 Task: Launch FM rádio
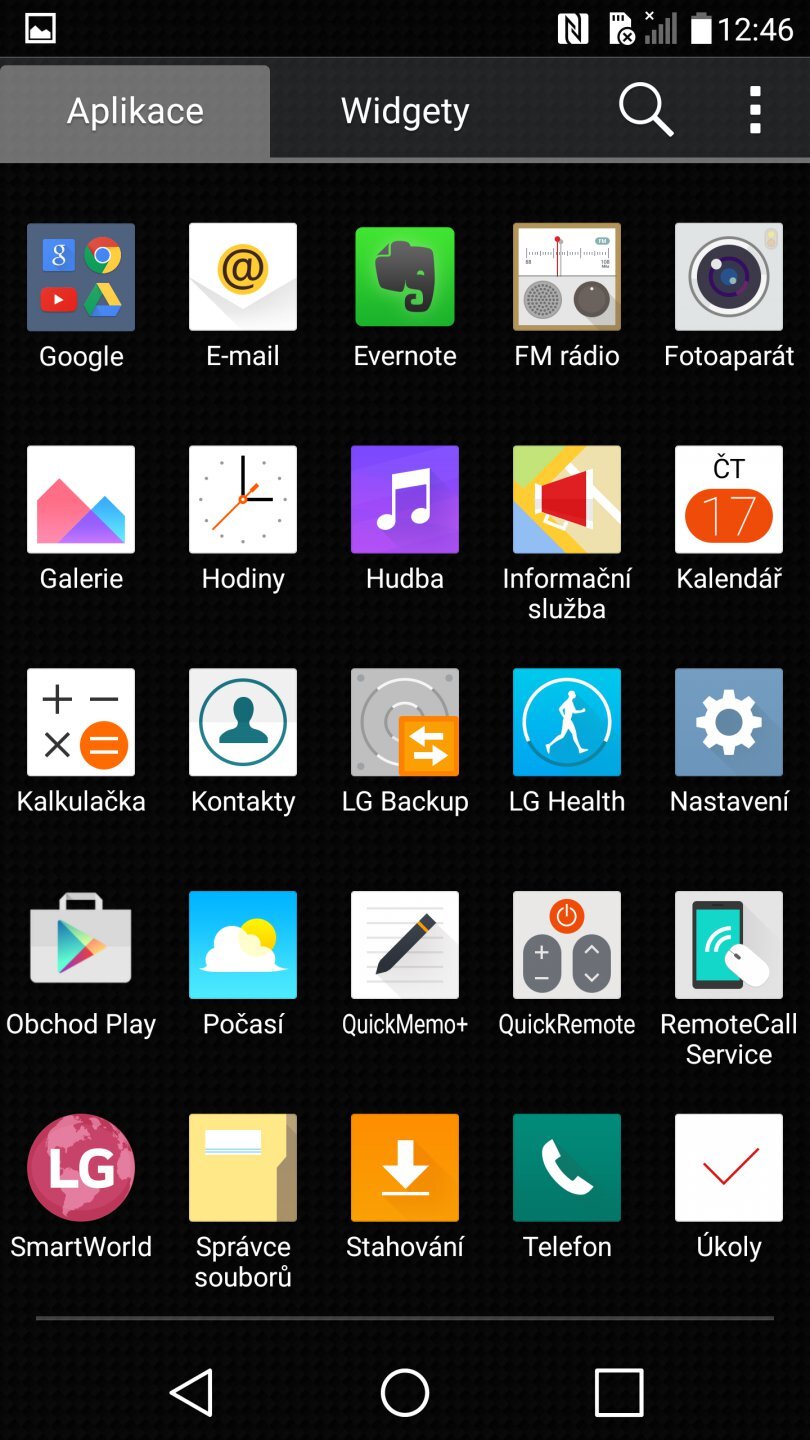click(566, 277)
